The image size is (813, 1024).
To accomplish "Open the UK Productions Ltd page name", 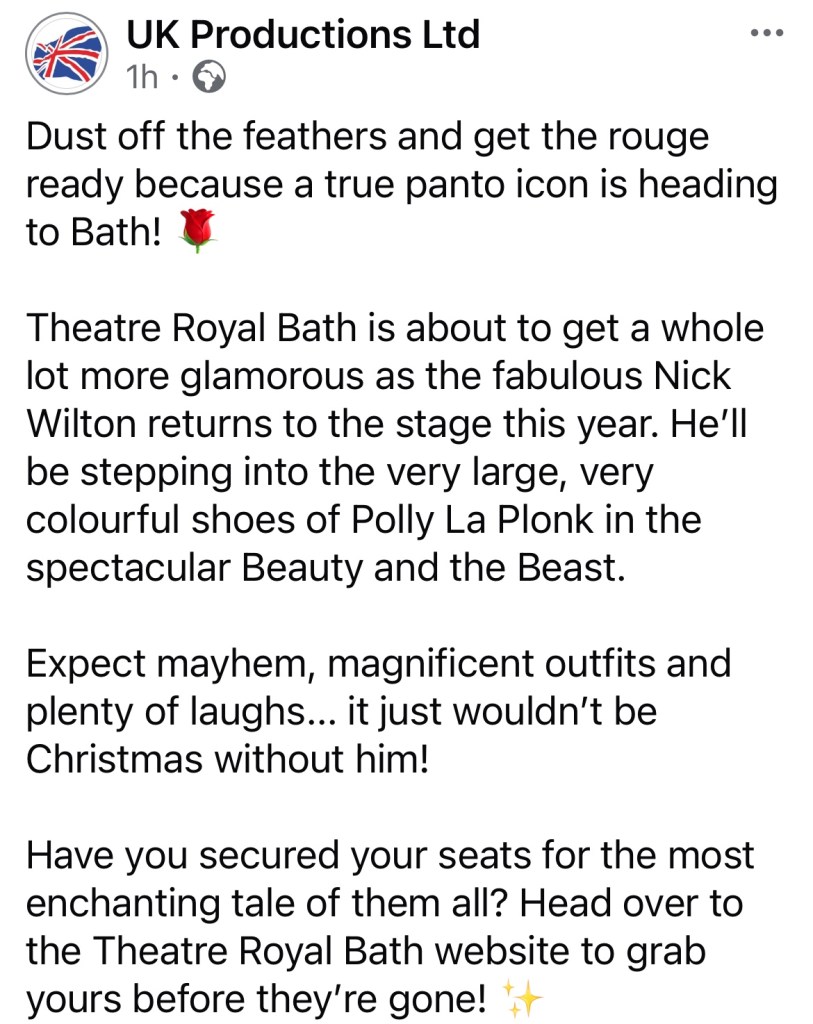I will 303,35.
